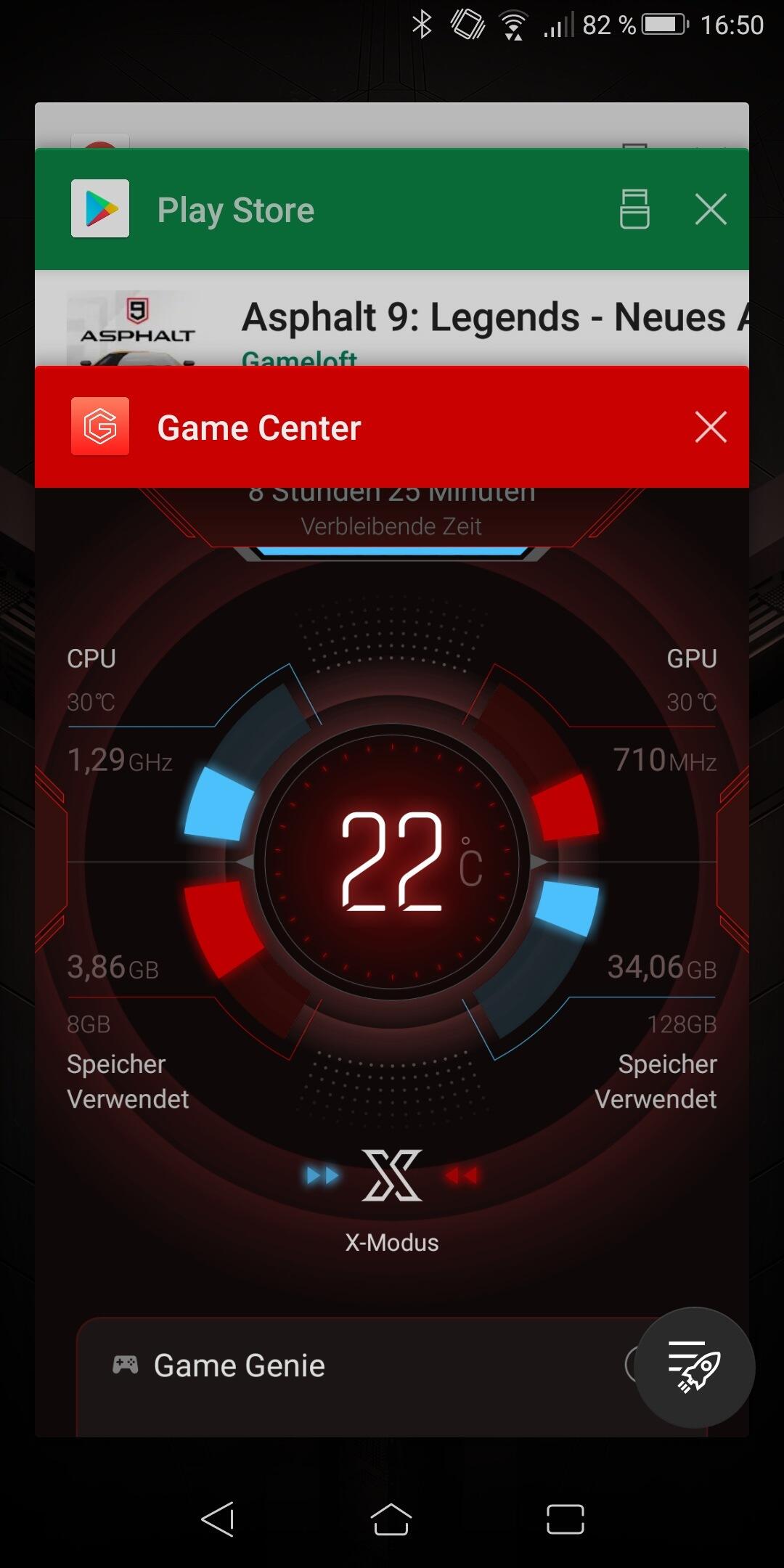The image size is (784, 1568).
Task: Go back with the navigation bar
Action: pyautogui.click(x=218, y=1519)
